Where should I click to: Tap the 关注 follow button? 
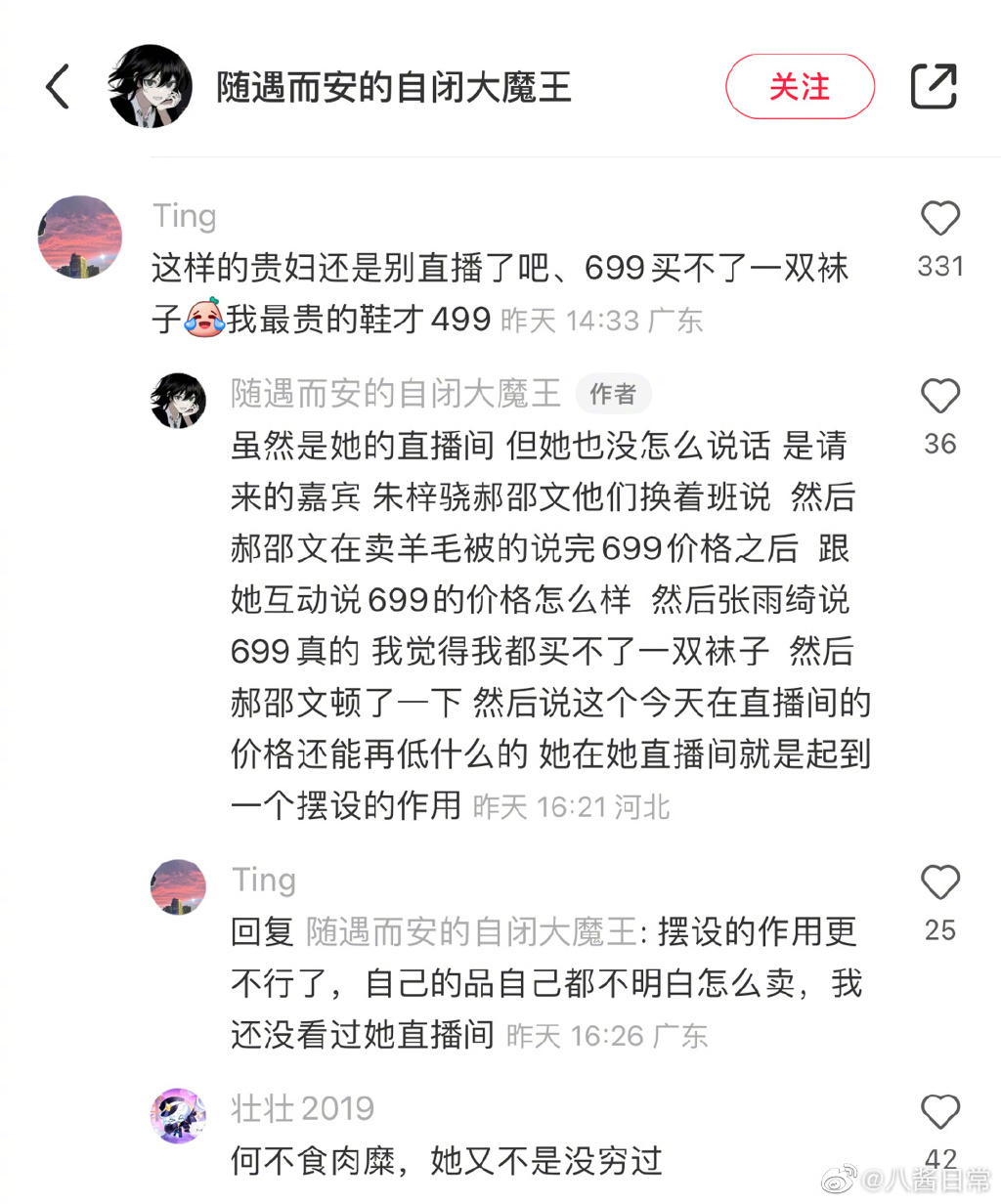pos(800,86)
